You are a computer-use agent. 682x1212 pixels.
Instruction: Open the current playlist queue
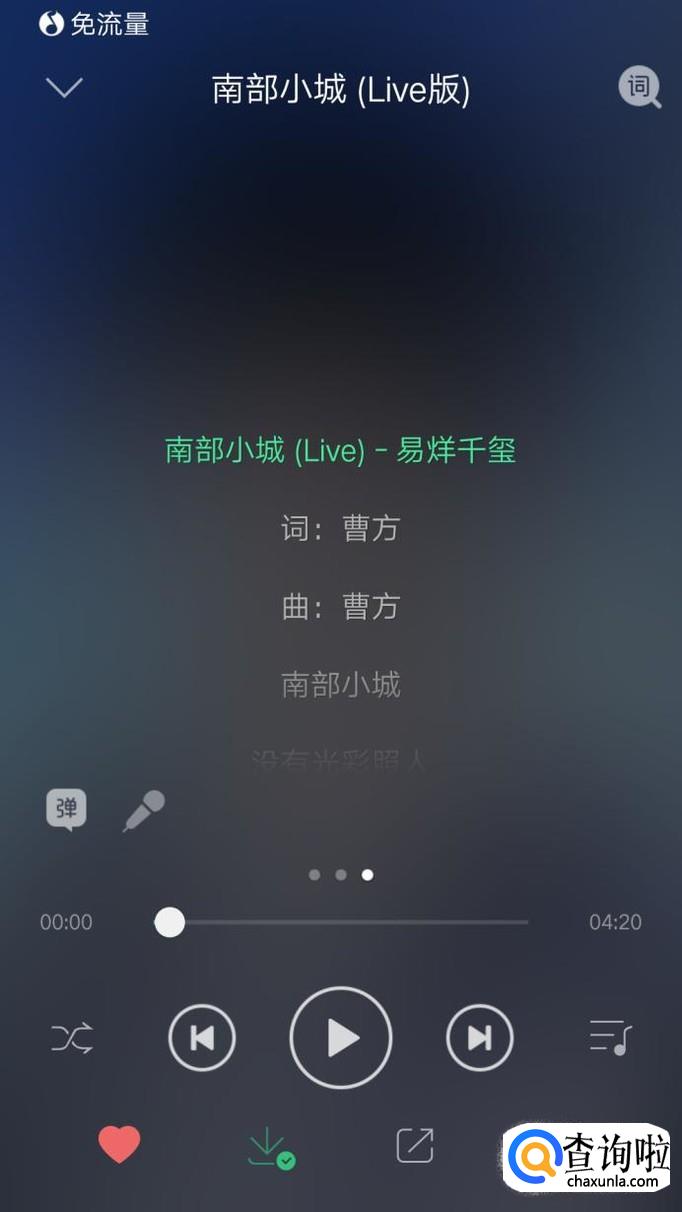tap(610, 1037)
